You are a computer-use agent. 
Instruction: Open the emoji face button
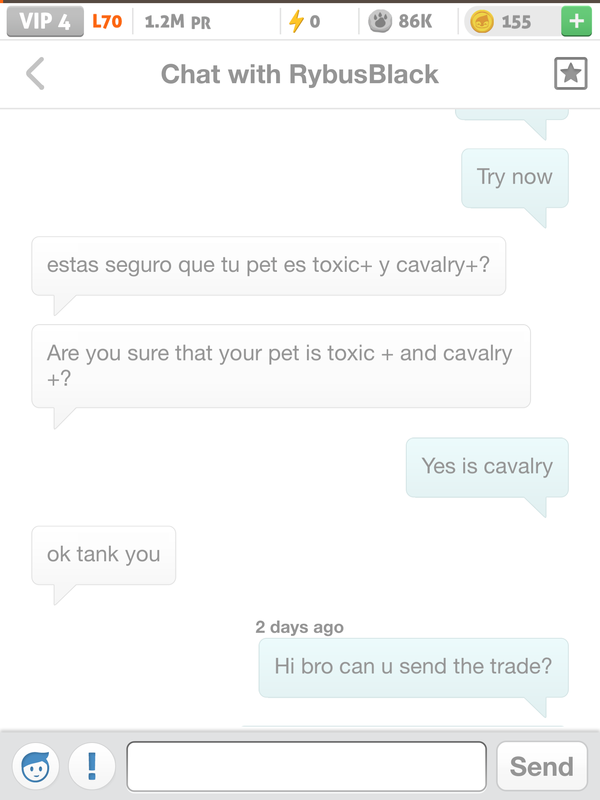(x=36, y=767)
